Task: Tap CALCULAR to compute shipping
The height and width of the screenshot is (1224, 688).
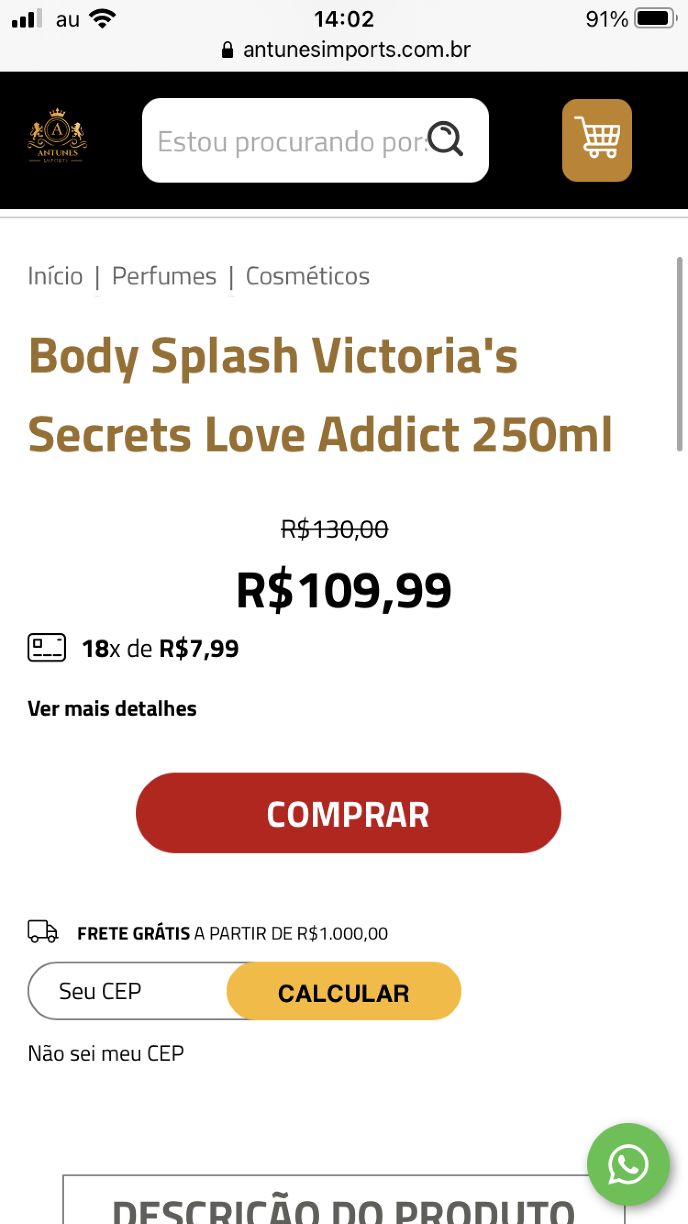Action: coord(344,992)
